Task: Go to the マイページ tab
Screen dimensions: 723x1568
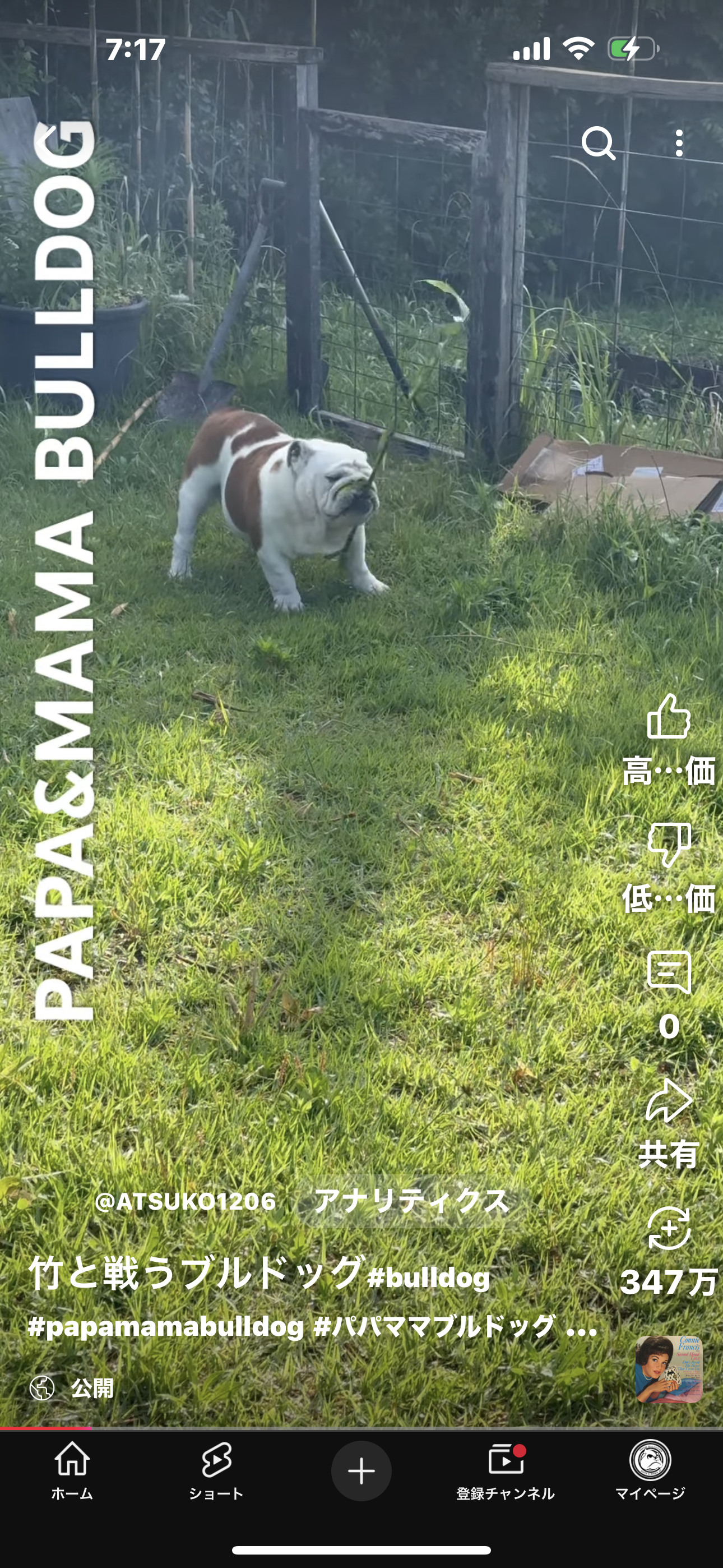Action: tap(650, 1470)
